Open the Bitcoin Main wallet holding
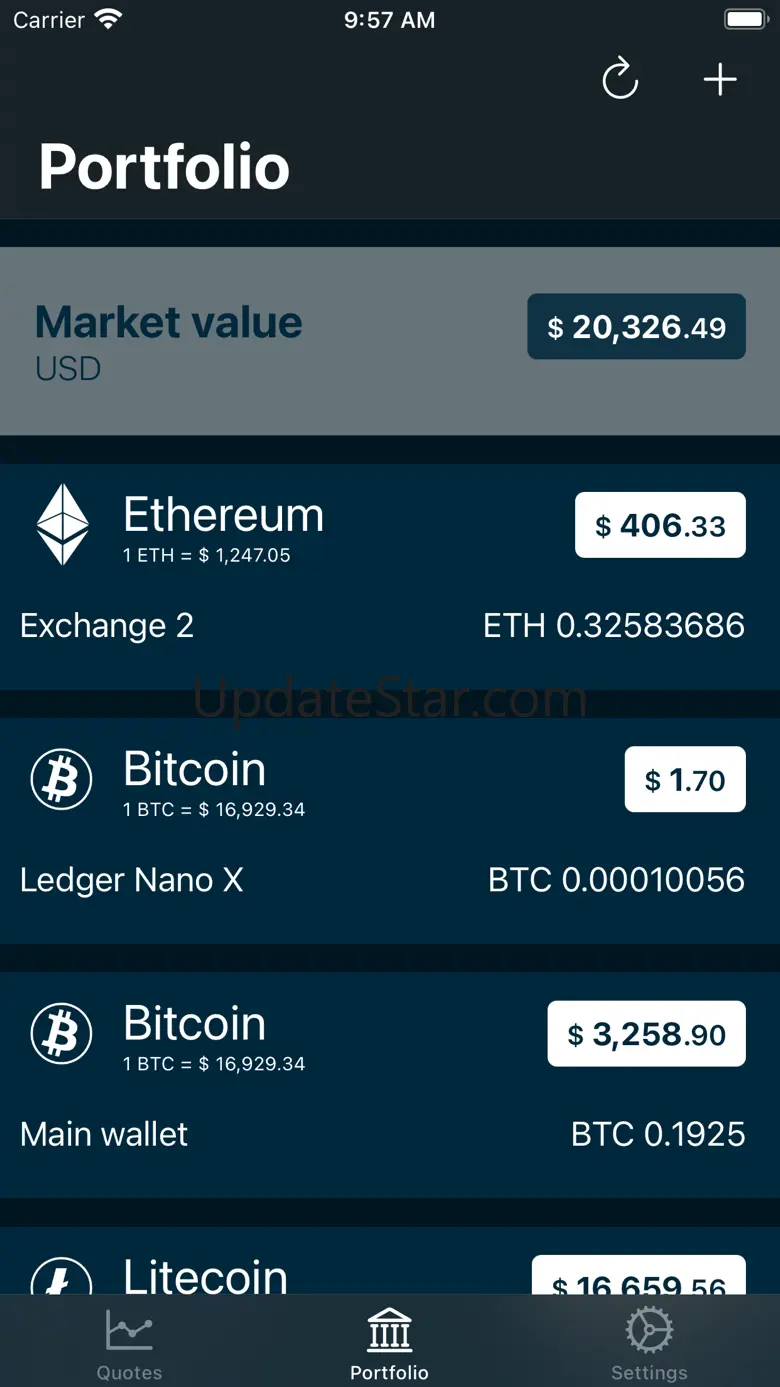This screenshot has height=1387, width=780. tap(390, 1084)
